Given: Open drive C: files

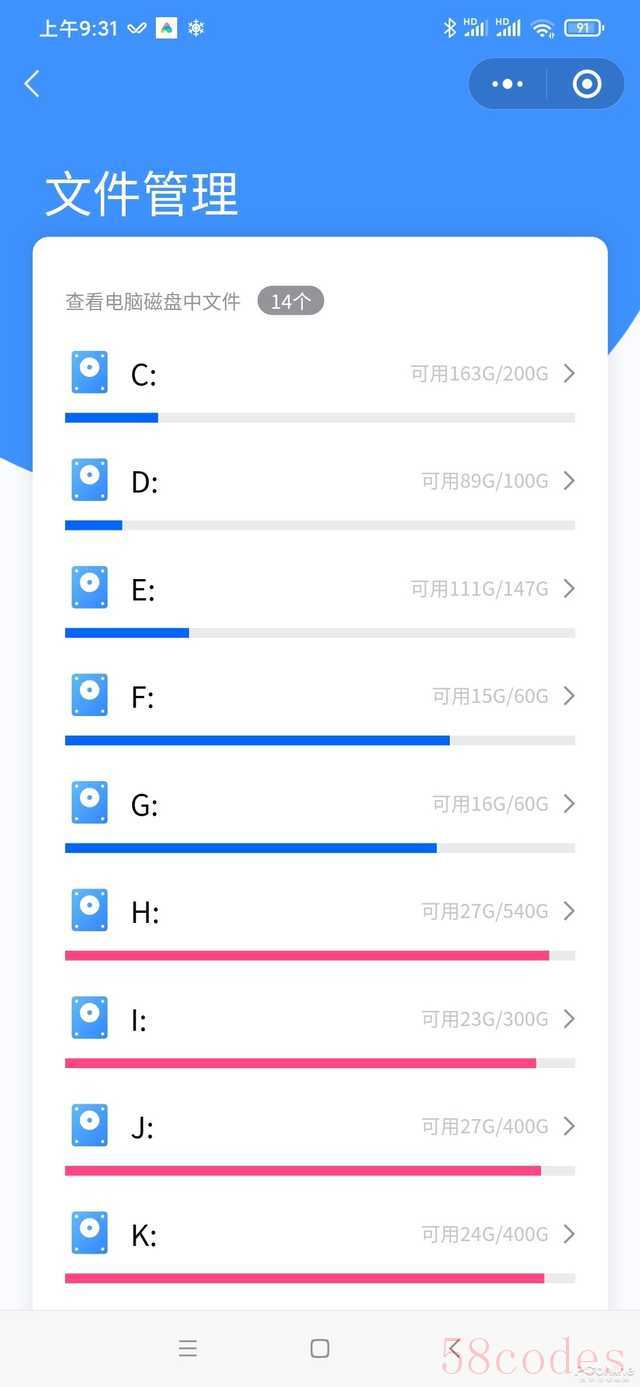Looking at the screenshot, I should pos(320,384).
